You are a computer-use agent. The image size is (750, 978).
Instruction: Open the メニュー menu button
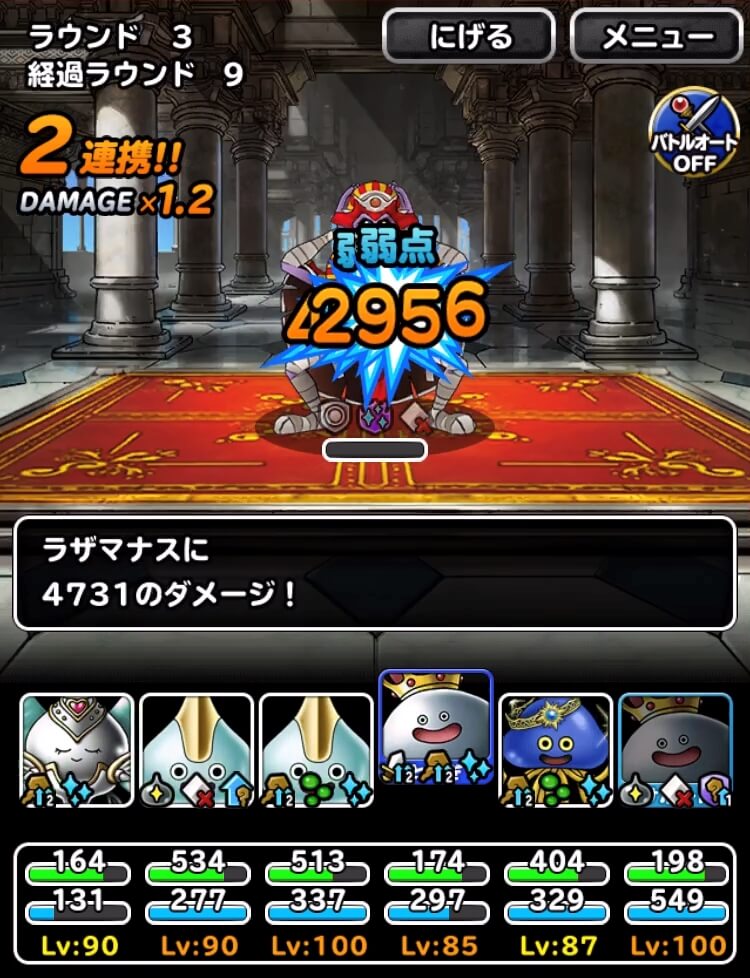click(x=657, y=37)
